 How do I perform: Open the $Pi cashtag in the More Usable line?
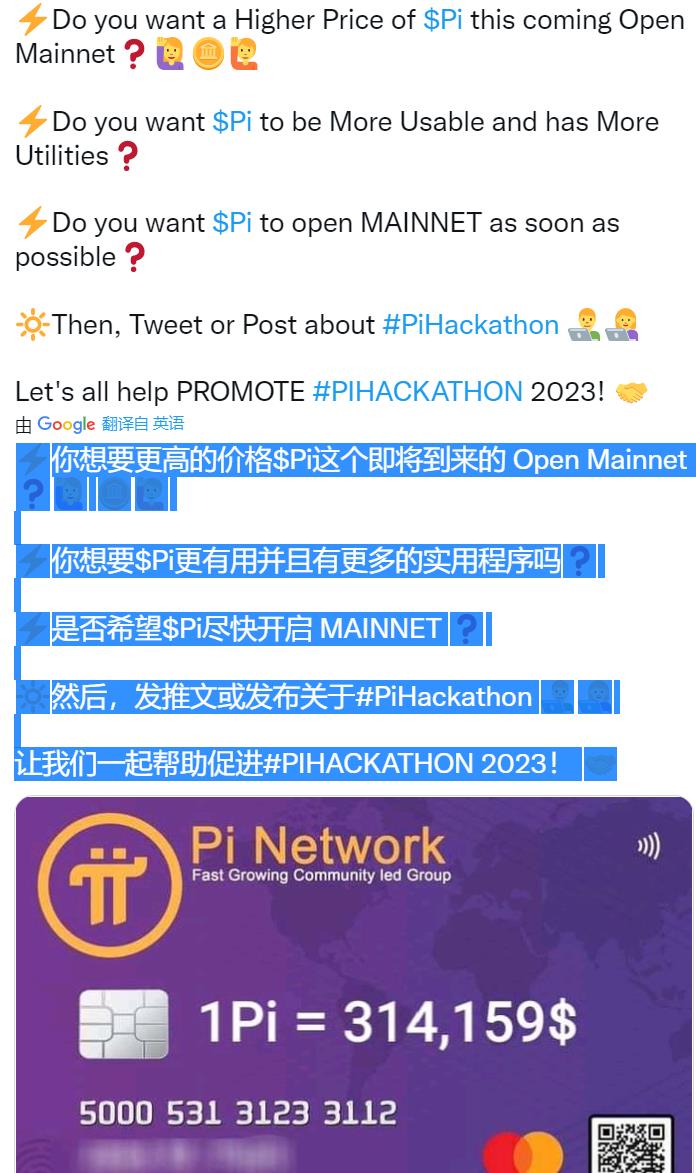click(232, 122)
